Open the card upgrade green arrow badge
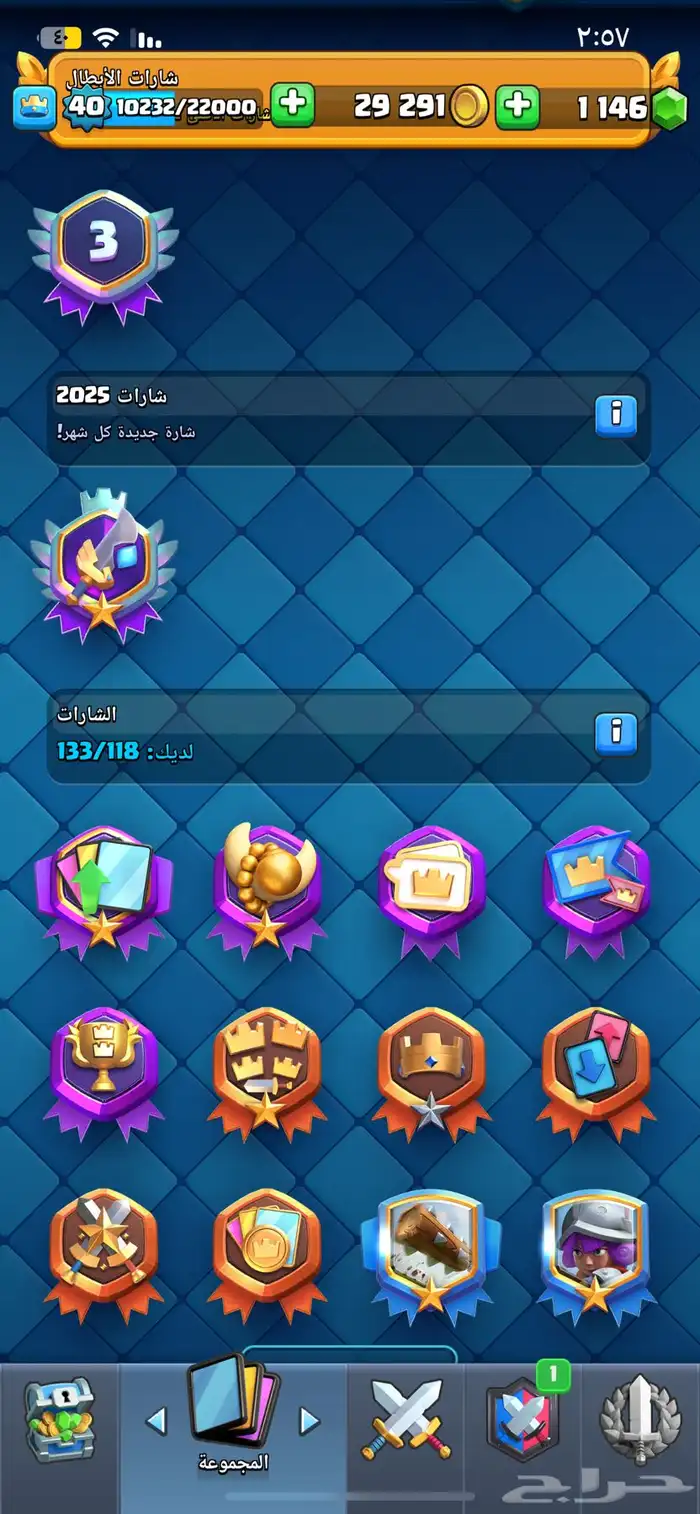This screenshot has width=700, height=1514. [100, 887]
